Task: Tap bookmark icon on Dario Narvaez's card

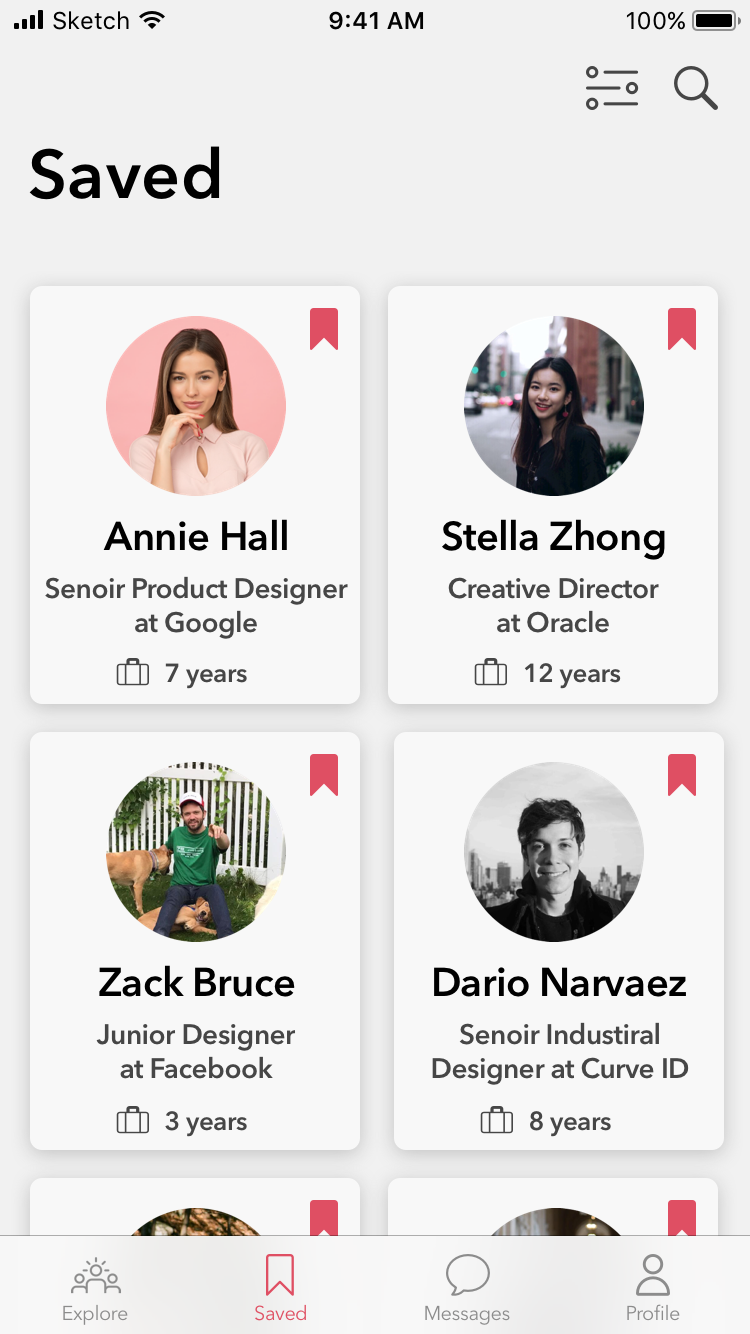Action: pyautogui.click(x=682, y=775)
